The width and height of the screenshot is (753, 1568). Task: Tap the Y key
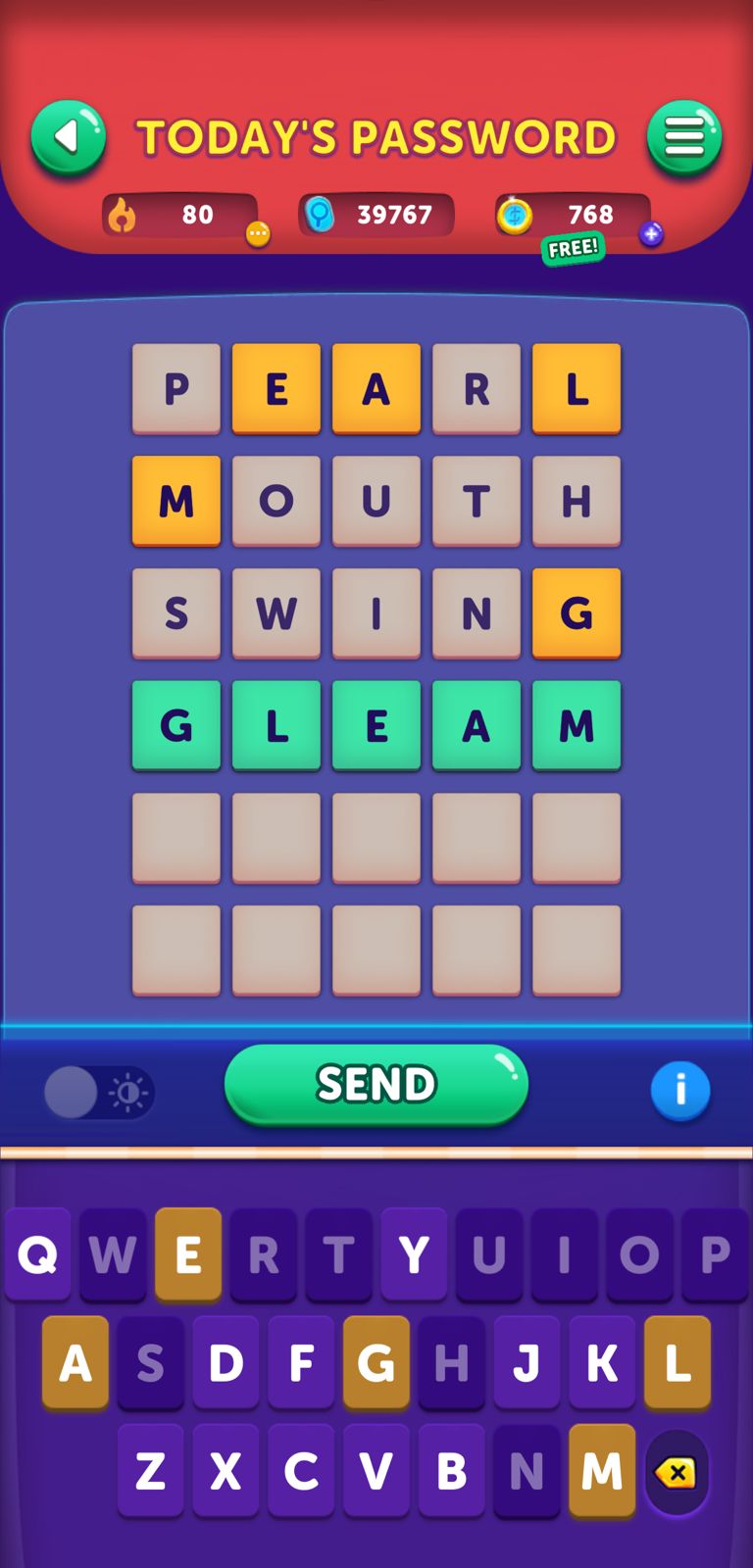tap(414, 1254)
